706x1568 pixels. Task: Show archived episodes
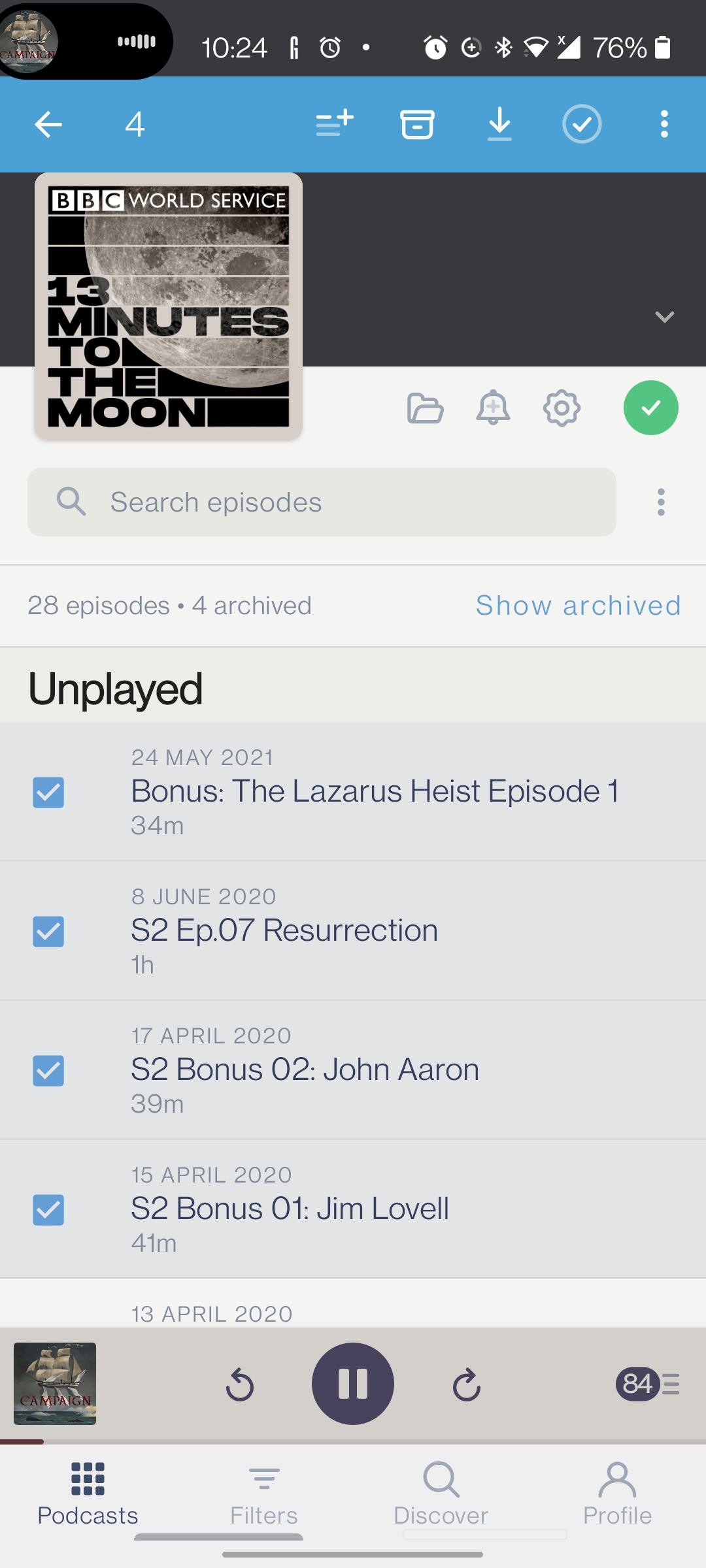pos(578,606)
